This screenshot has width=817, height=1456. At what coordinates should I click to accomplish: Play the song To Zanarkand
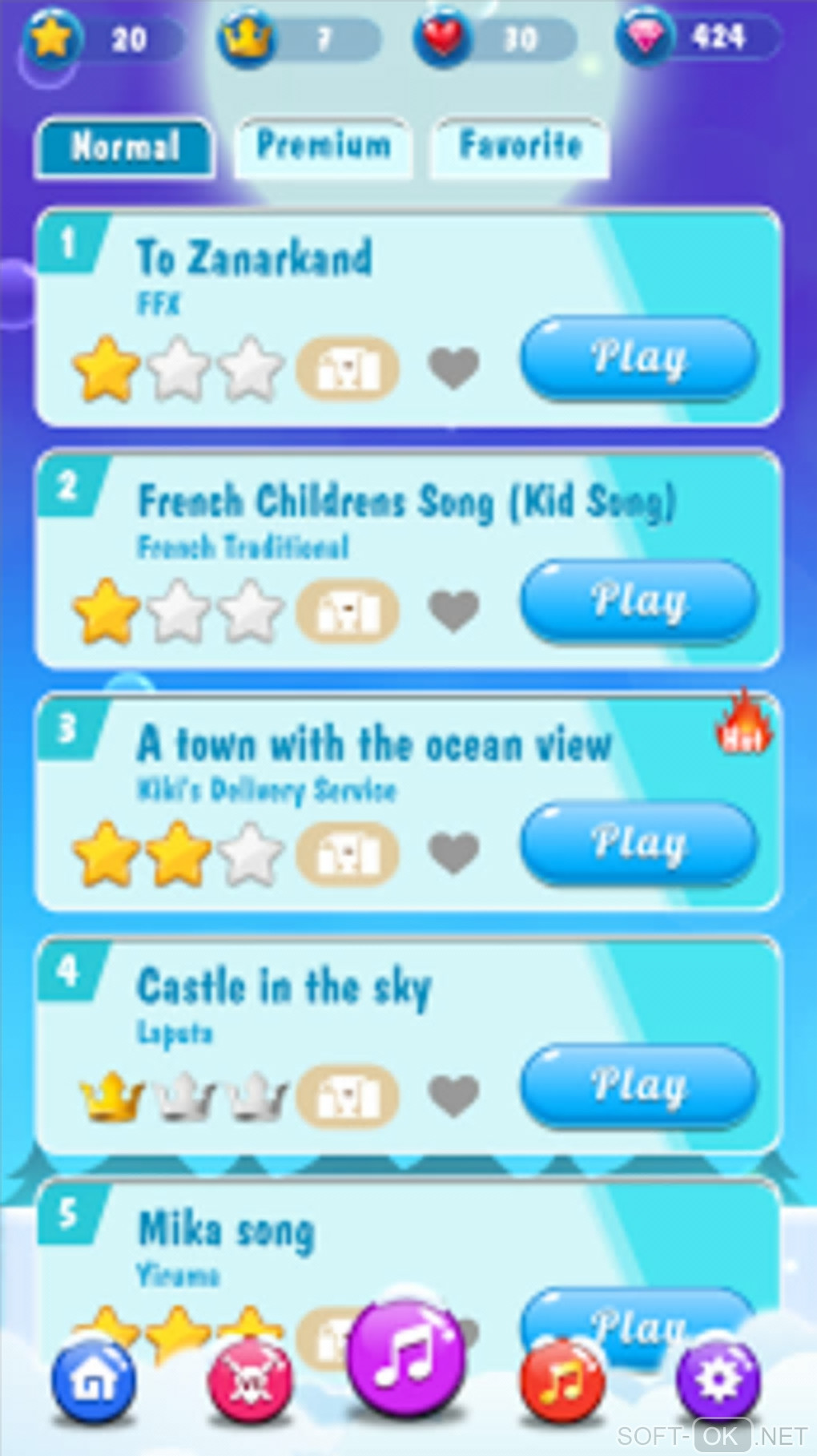tap(638, 357)
